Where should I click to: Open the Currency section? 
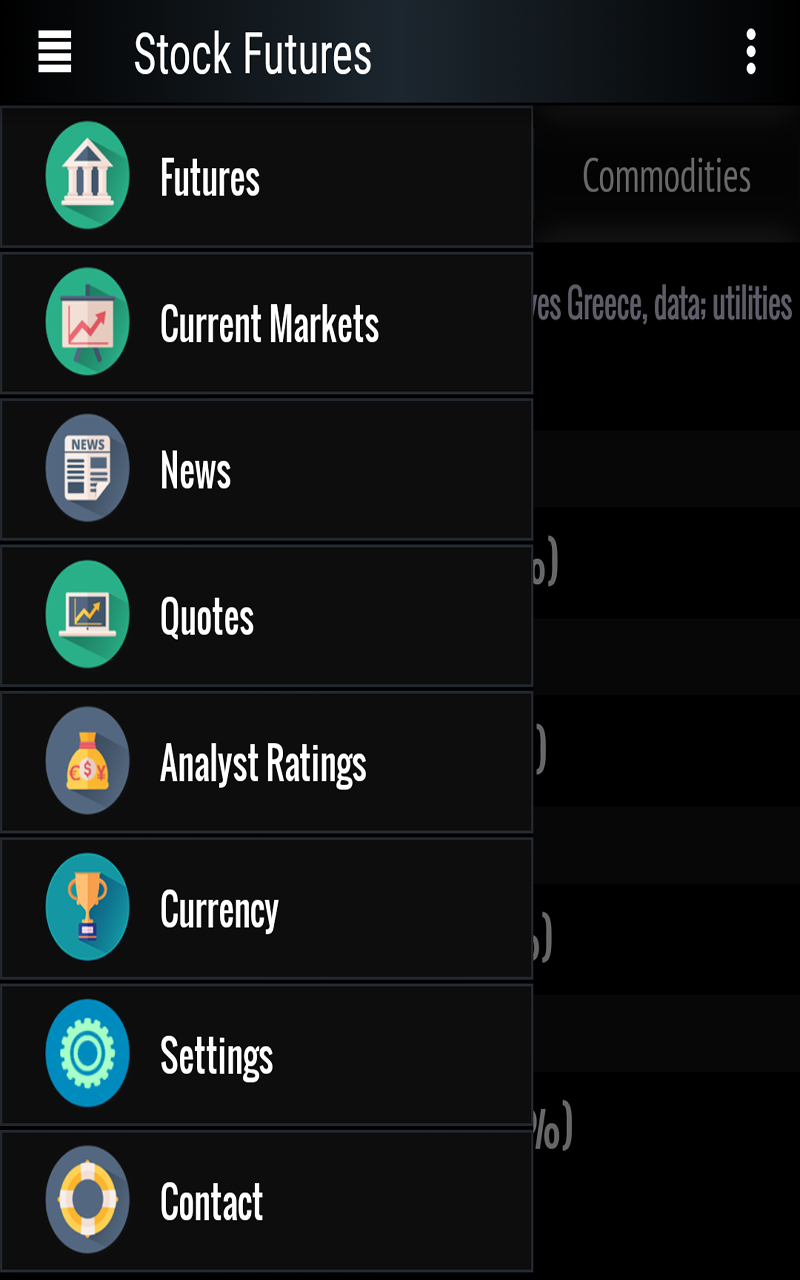pyautogui.click(x=266, y=908)
